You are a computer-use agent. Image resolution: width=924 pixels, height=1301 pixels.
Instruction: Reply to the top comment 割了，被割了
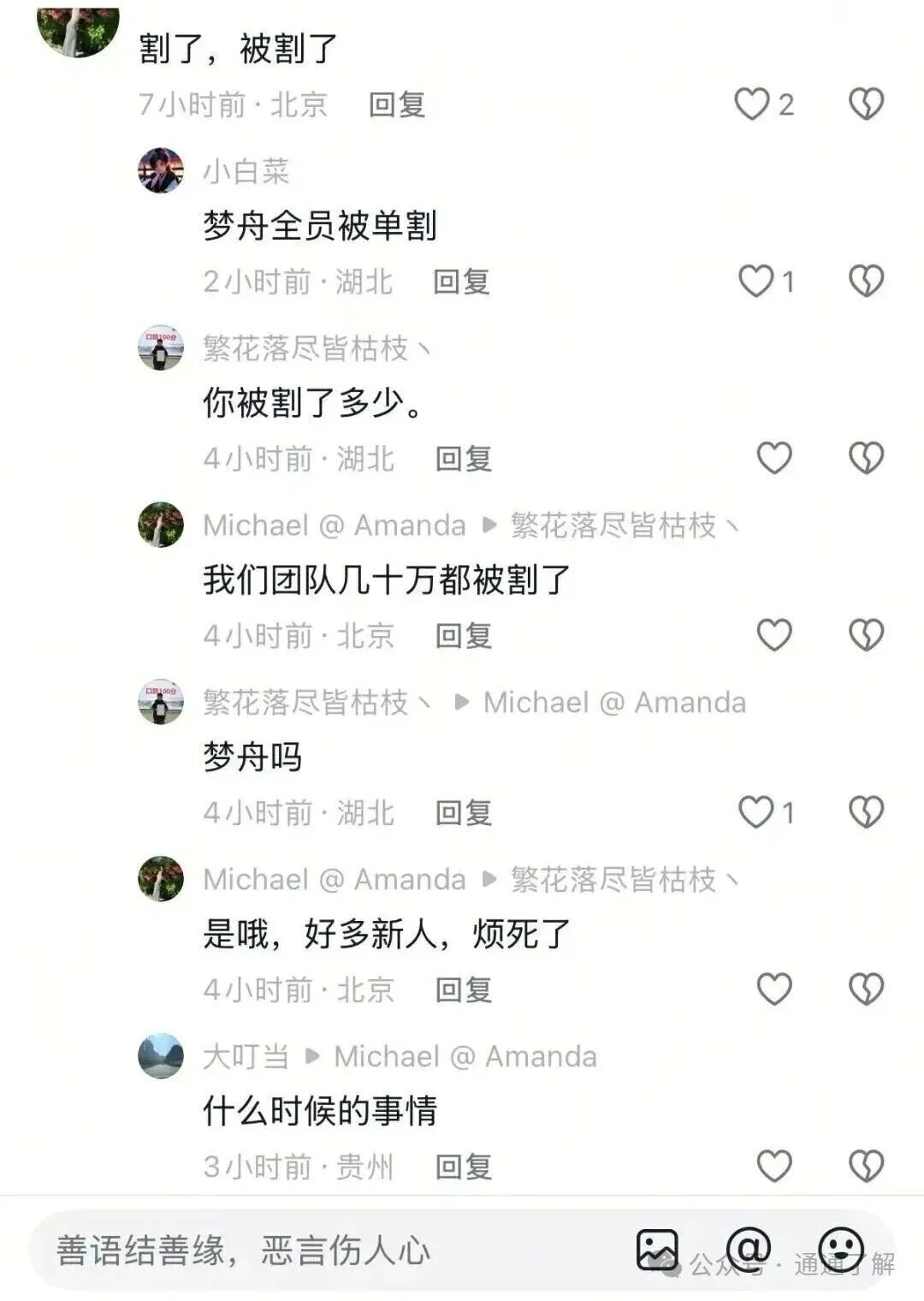(397, 104)
